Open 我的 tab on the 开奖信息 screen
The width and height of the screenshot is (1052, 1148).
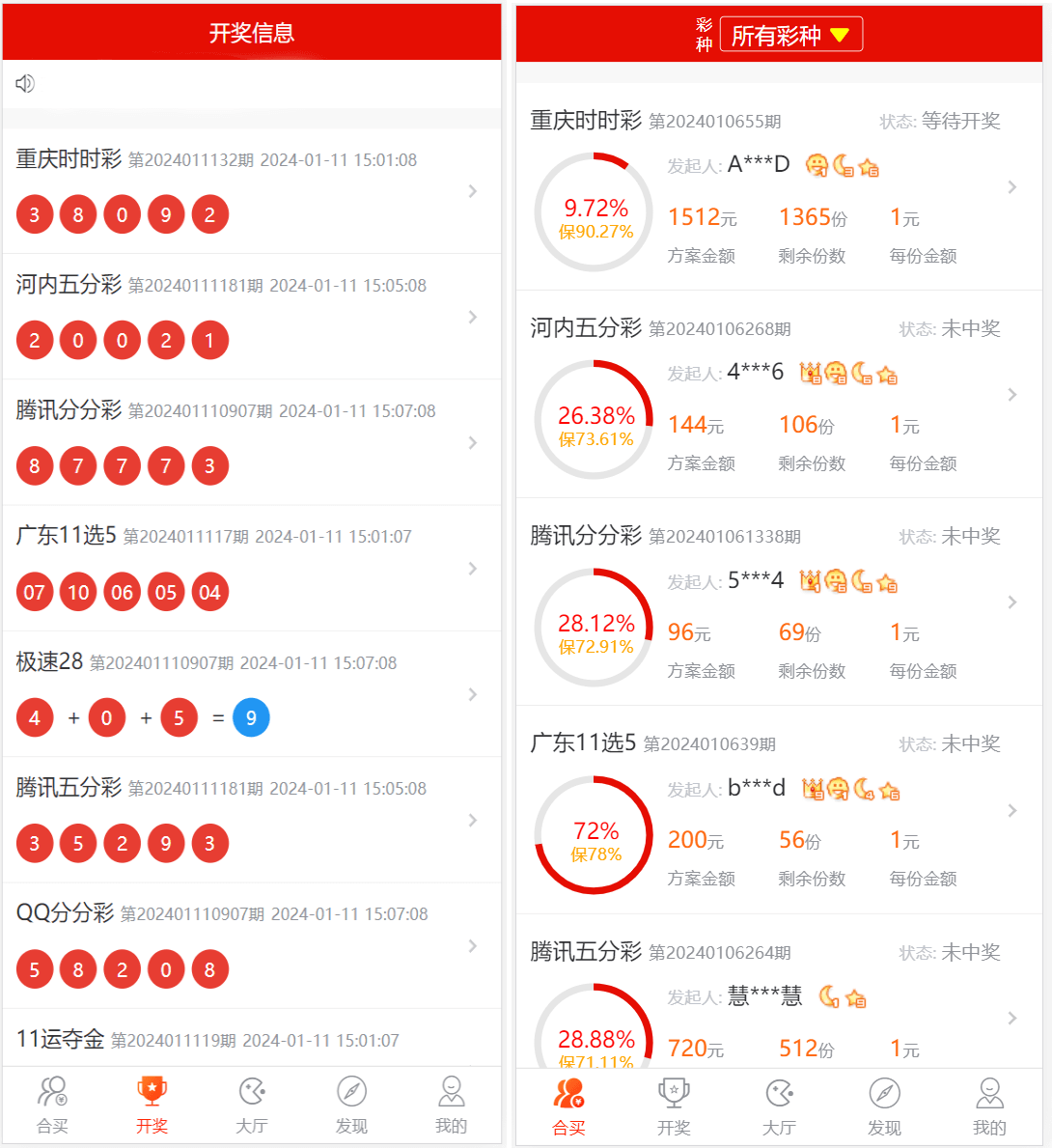coord(451,1106)
